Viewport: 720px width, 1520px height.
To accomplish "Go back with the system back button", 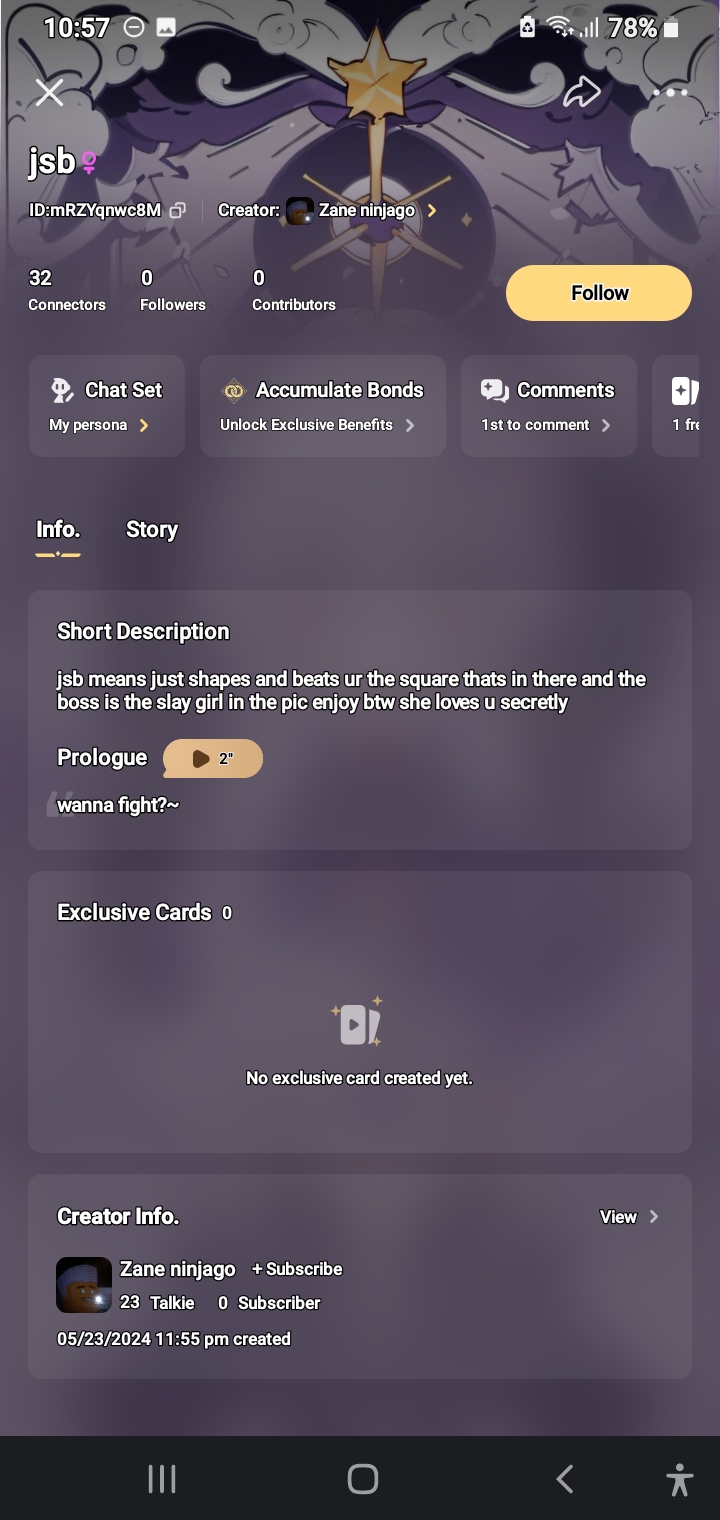I will pos(564,1479).
